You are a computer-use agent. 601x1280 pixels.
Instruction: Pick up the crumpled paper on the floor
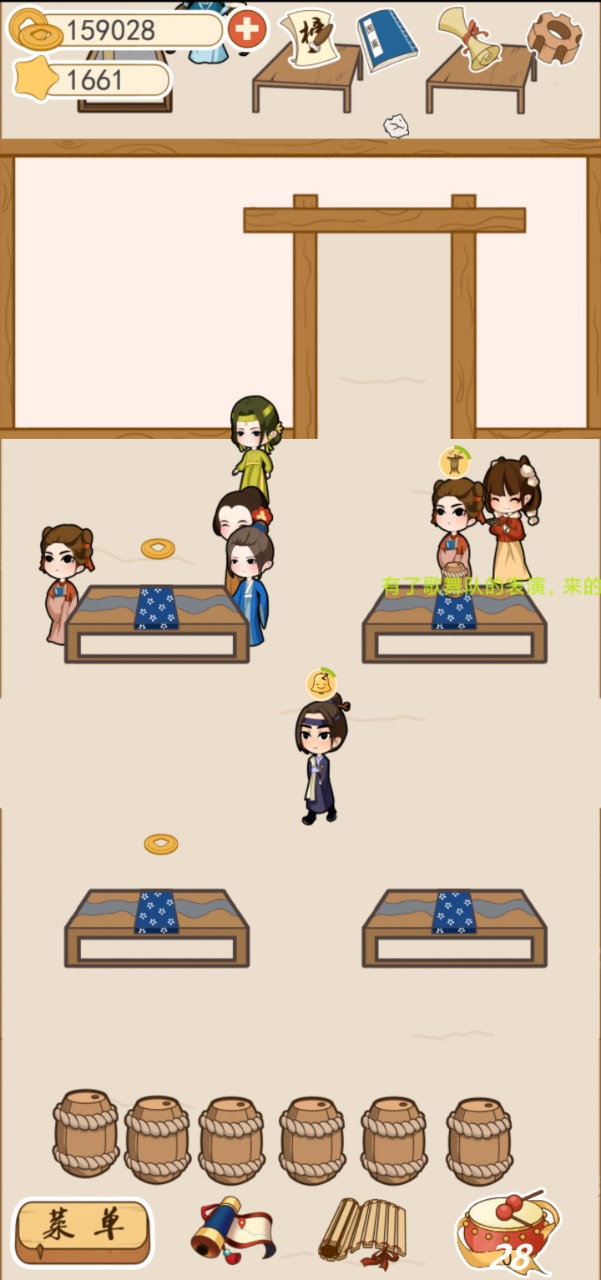tap(397, 125)
